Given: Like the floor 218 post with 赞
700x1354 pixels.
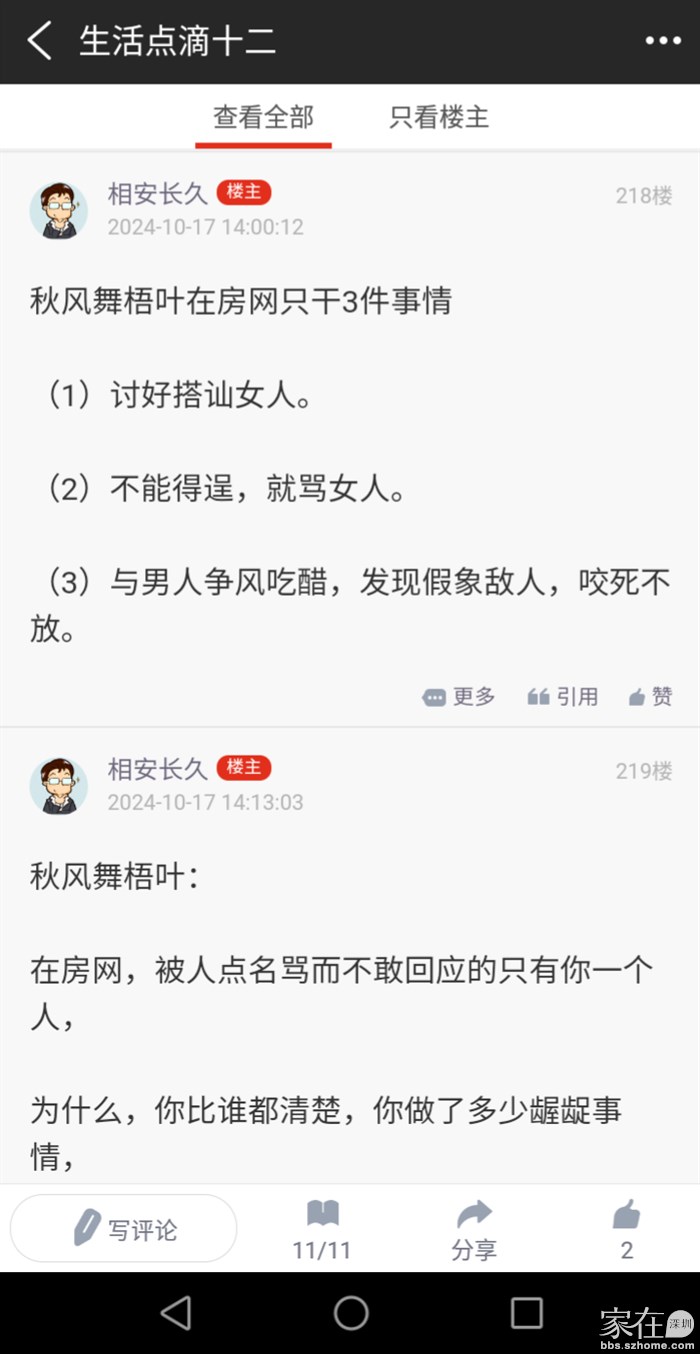Looking at the screenshot, I should (651, 697).
